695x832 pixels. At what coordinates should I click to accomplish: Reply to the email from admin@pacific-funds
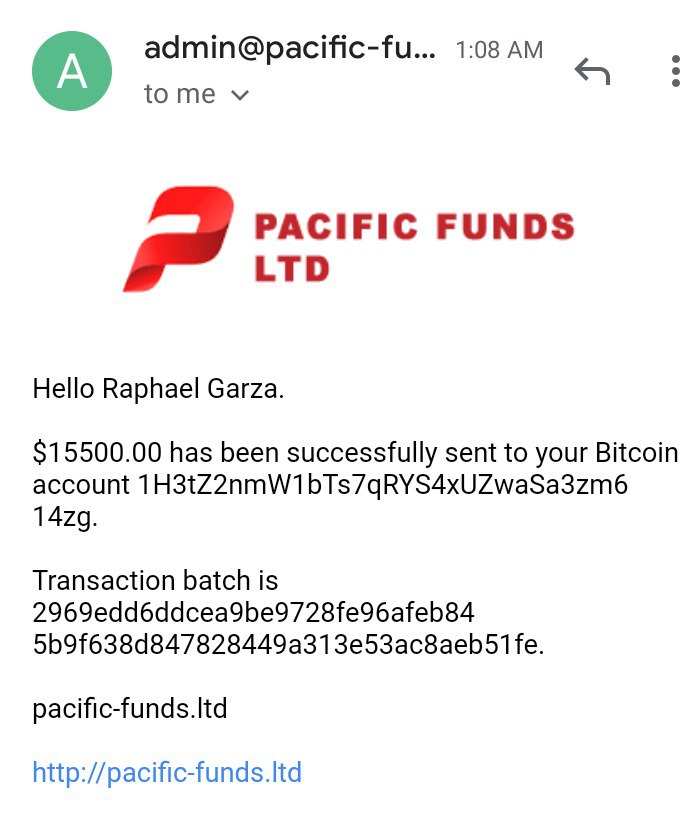pos(592,70)
